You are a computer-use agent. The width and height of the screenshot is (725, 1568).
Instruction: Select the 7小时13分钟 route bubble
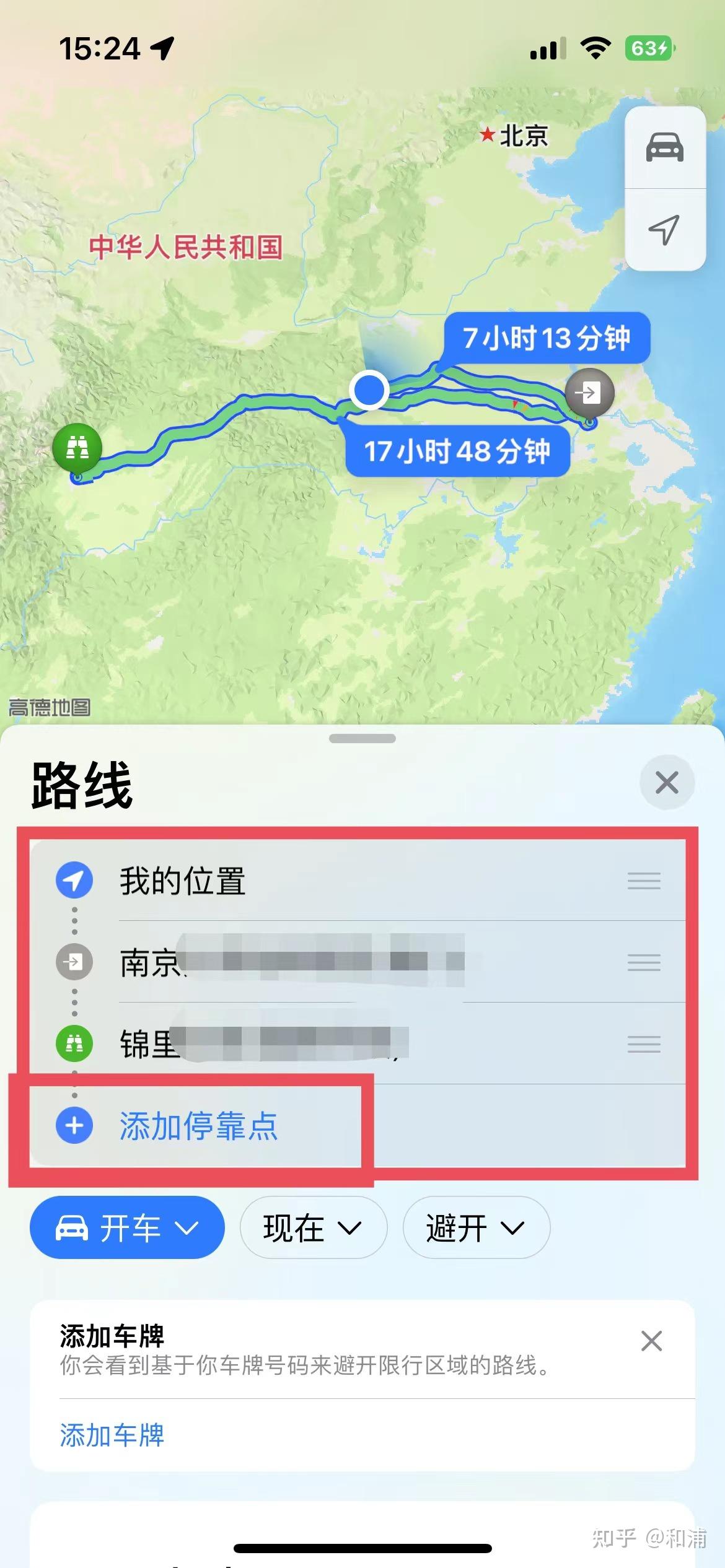(x=547, y=338)
